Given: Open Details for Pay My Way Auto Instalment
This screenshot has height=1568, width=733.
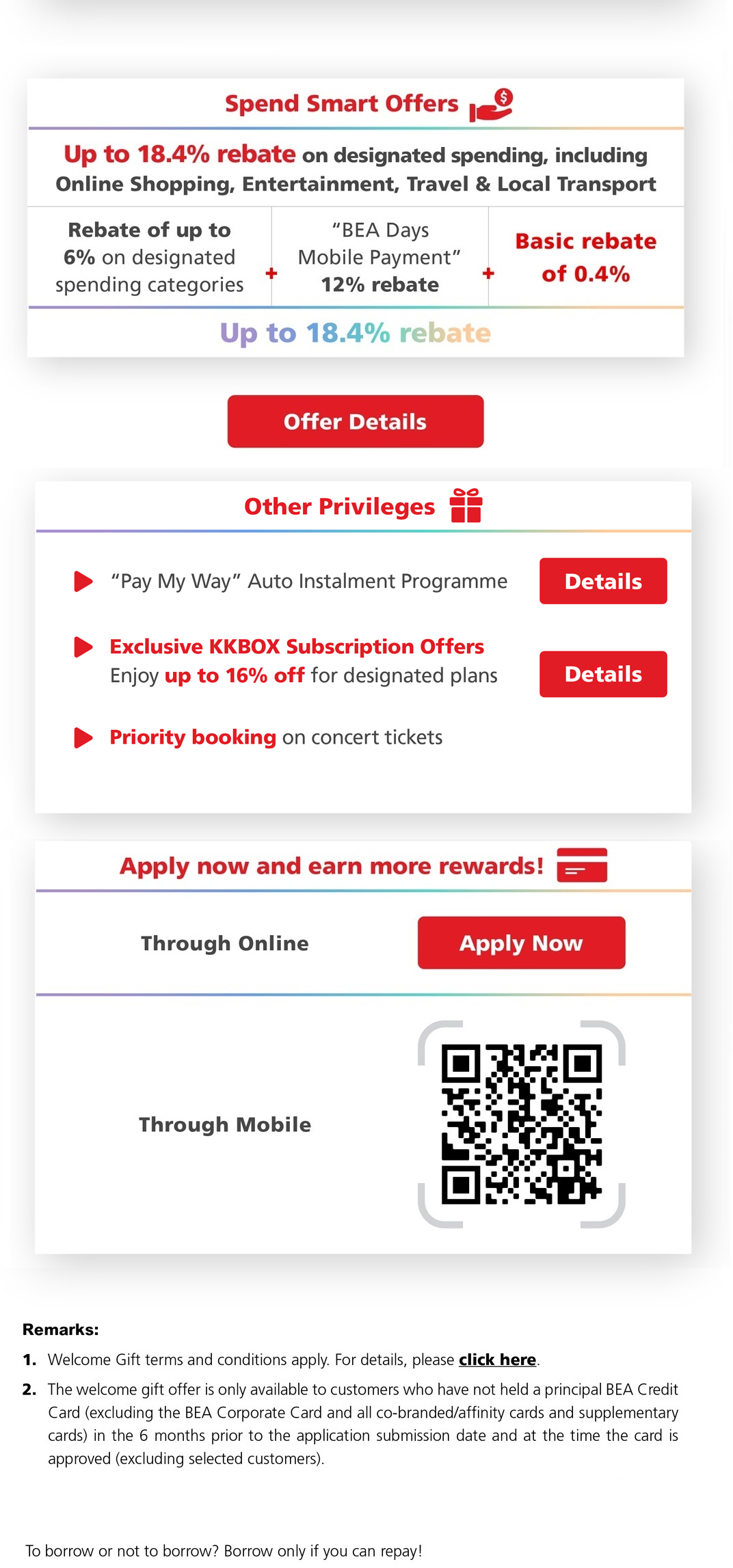Looking at the screenshot, I should click(603, 581).
